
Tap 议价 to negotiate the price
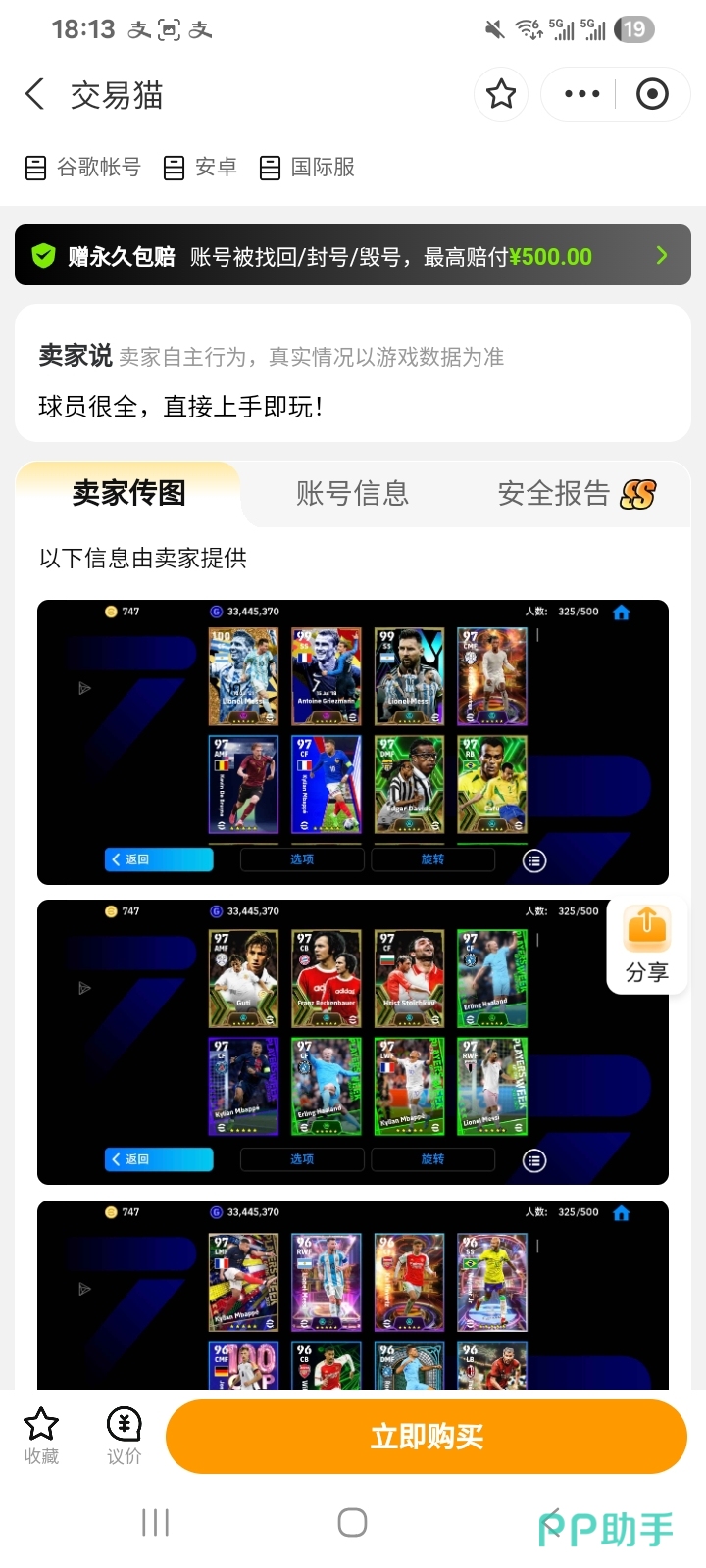click(x=125, y=1436)
